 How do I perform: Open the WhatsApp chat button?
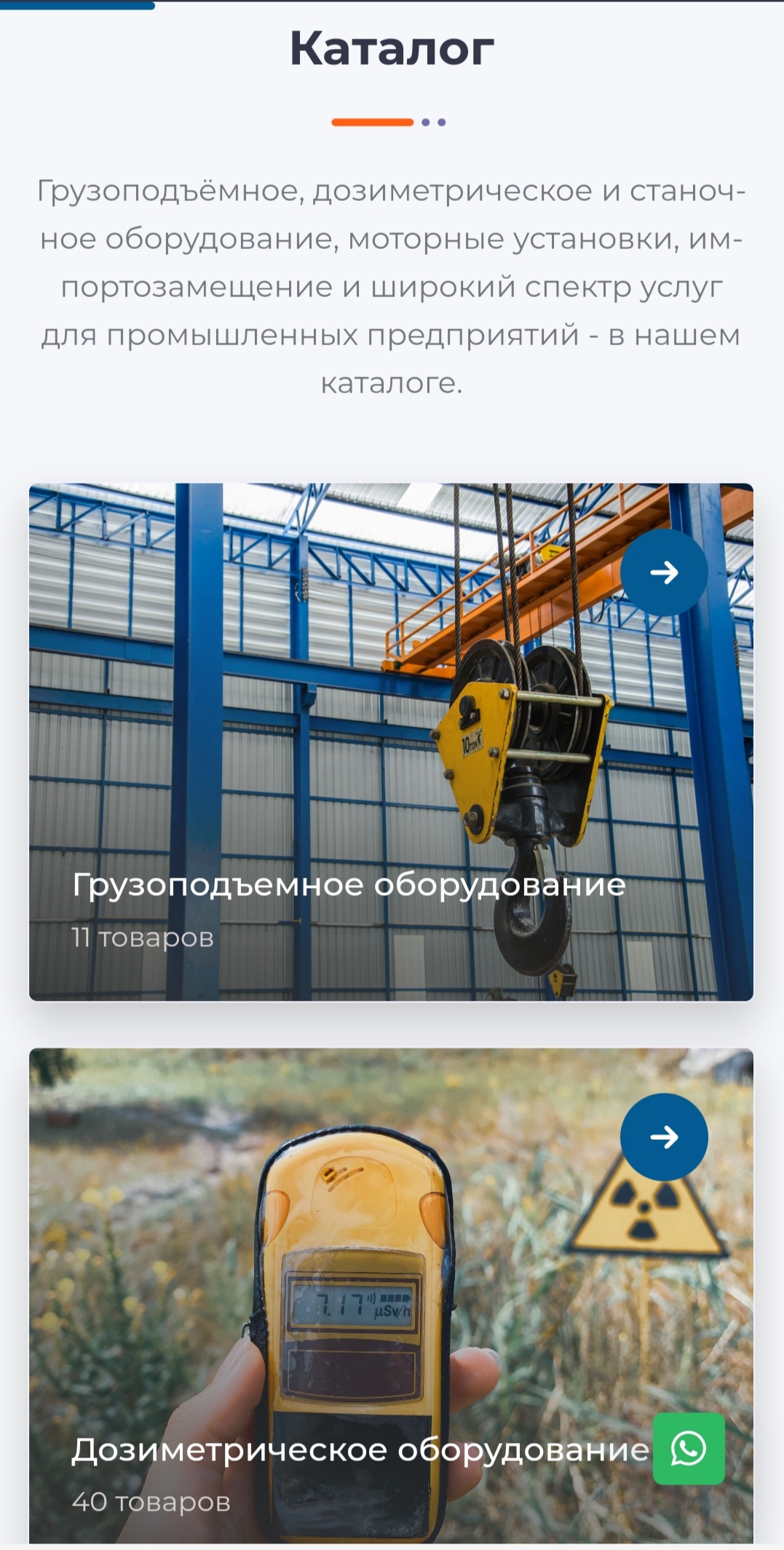[689, 1448]
